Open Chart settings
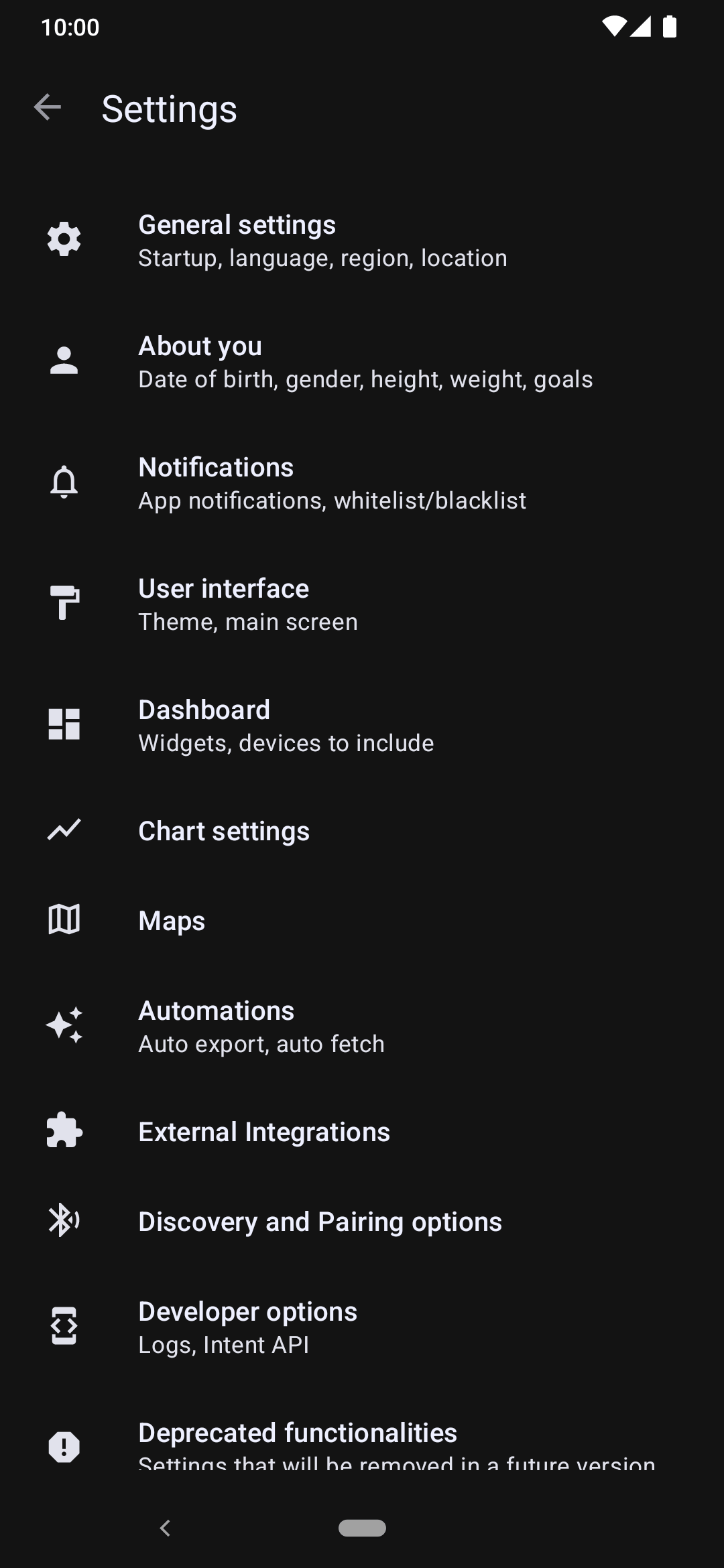 [362, 832]
